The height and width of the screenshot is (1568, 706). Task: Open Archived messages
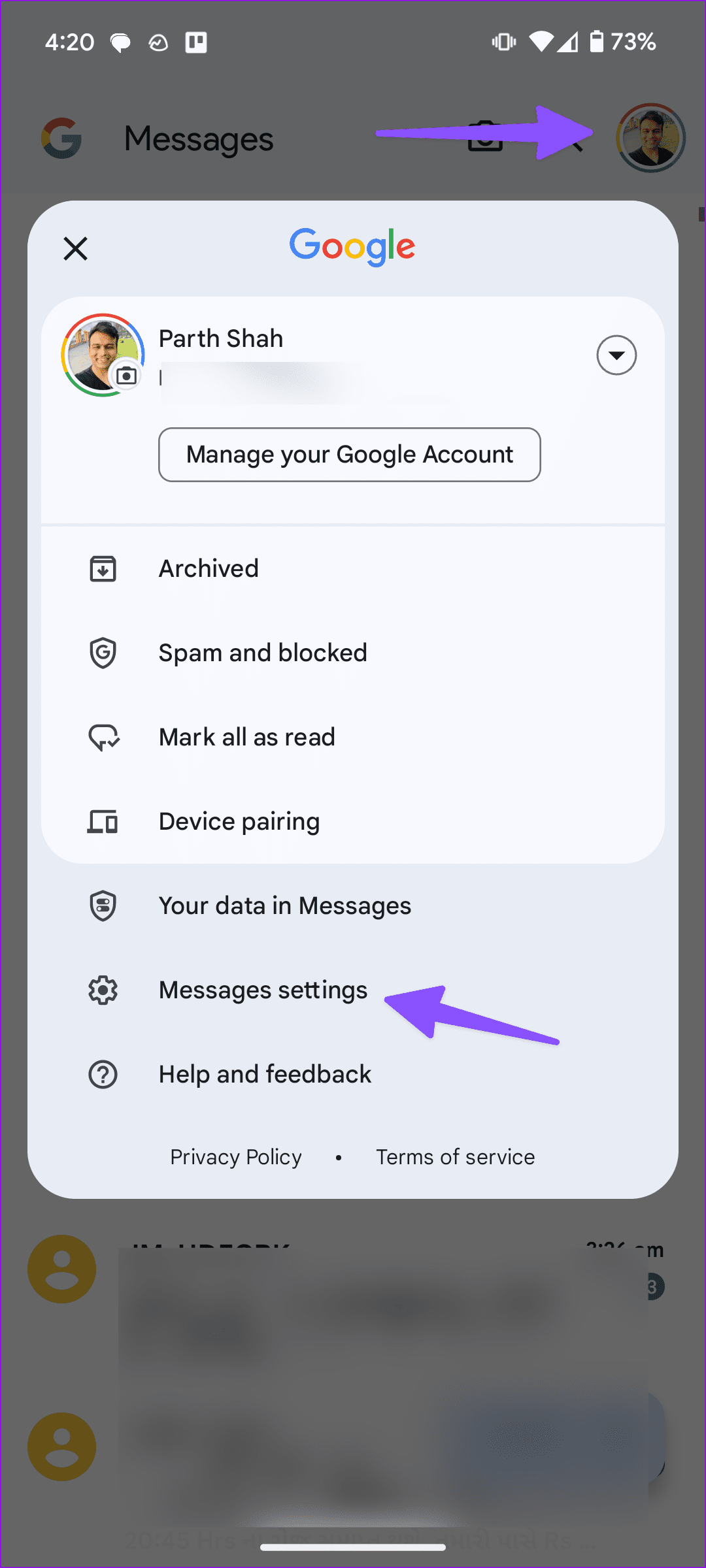(x=209, y=568)
